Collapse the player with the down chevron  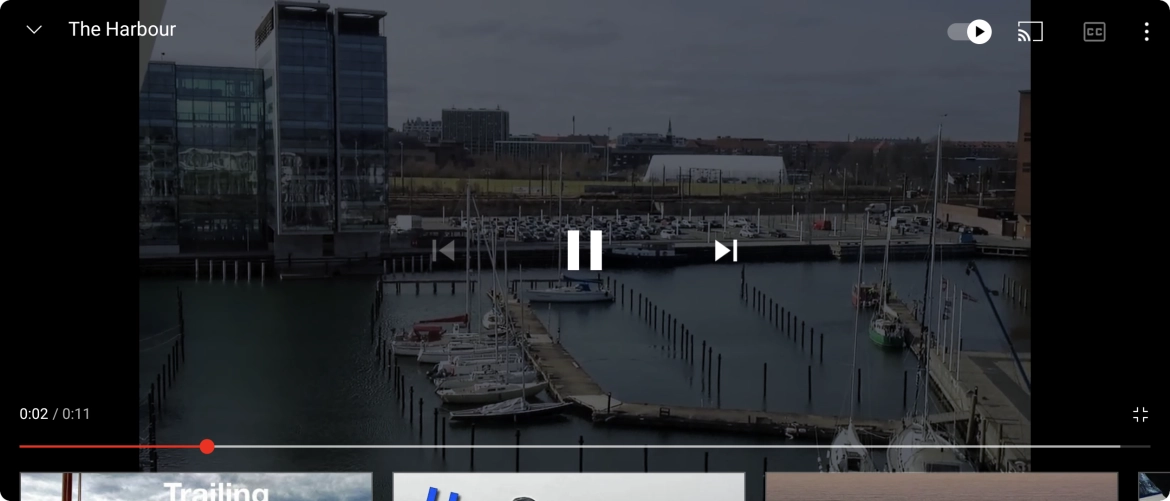[34, 30]
